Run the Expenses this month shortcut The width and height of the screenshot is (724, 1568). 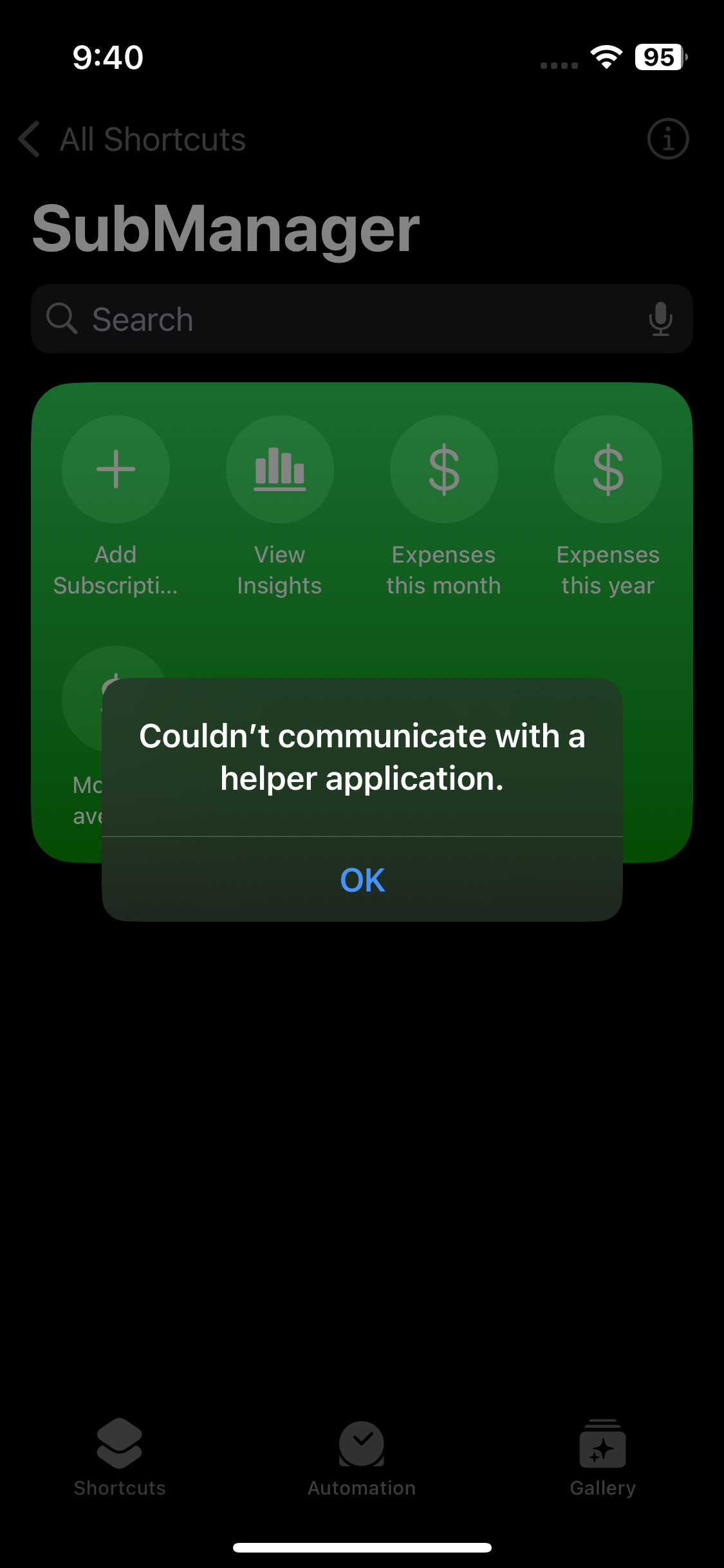[443, 469]
